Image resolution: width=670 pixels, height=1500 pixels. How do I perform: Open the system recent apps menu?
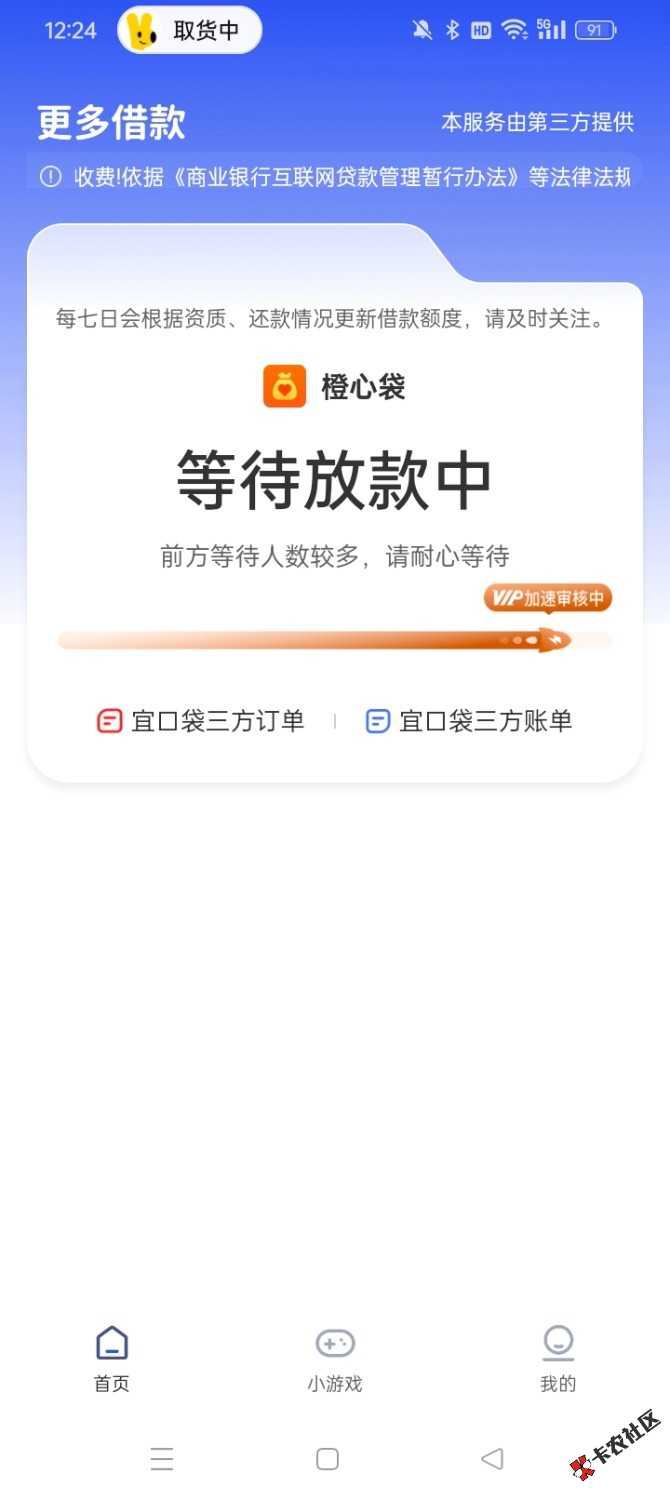(162, 1459)
